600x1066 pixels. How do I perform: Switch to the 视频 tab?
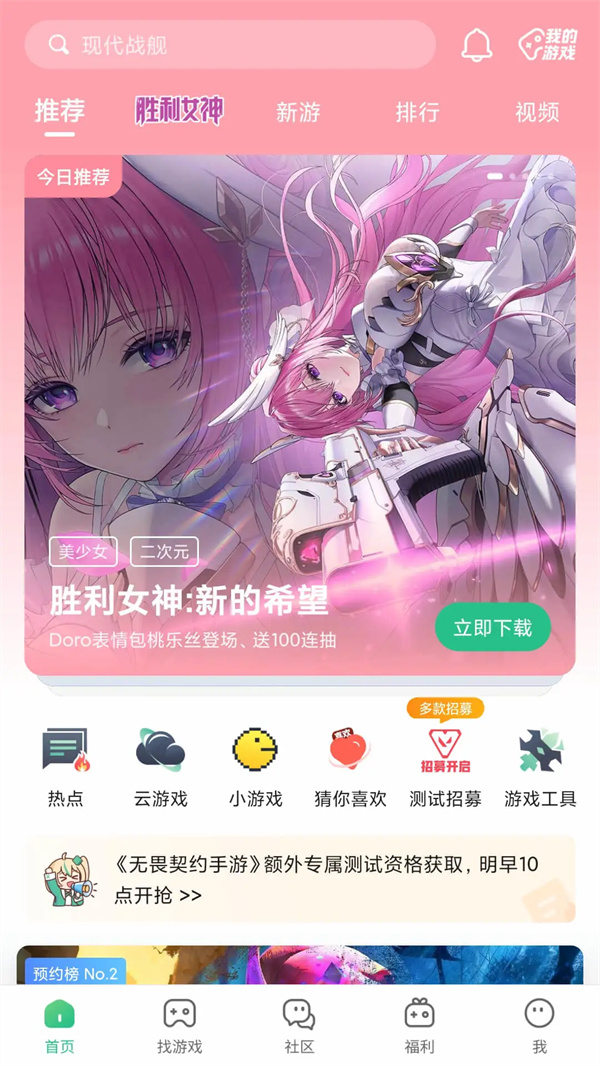pos(537,112)
